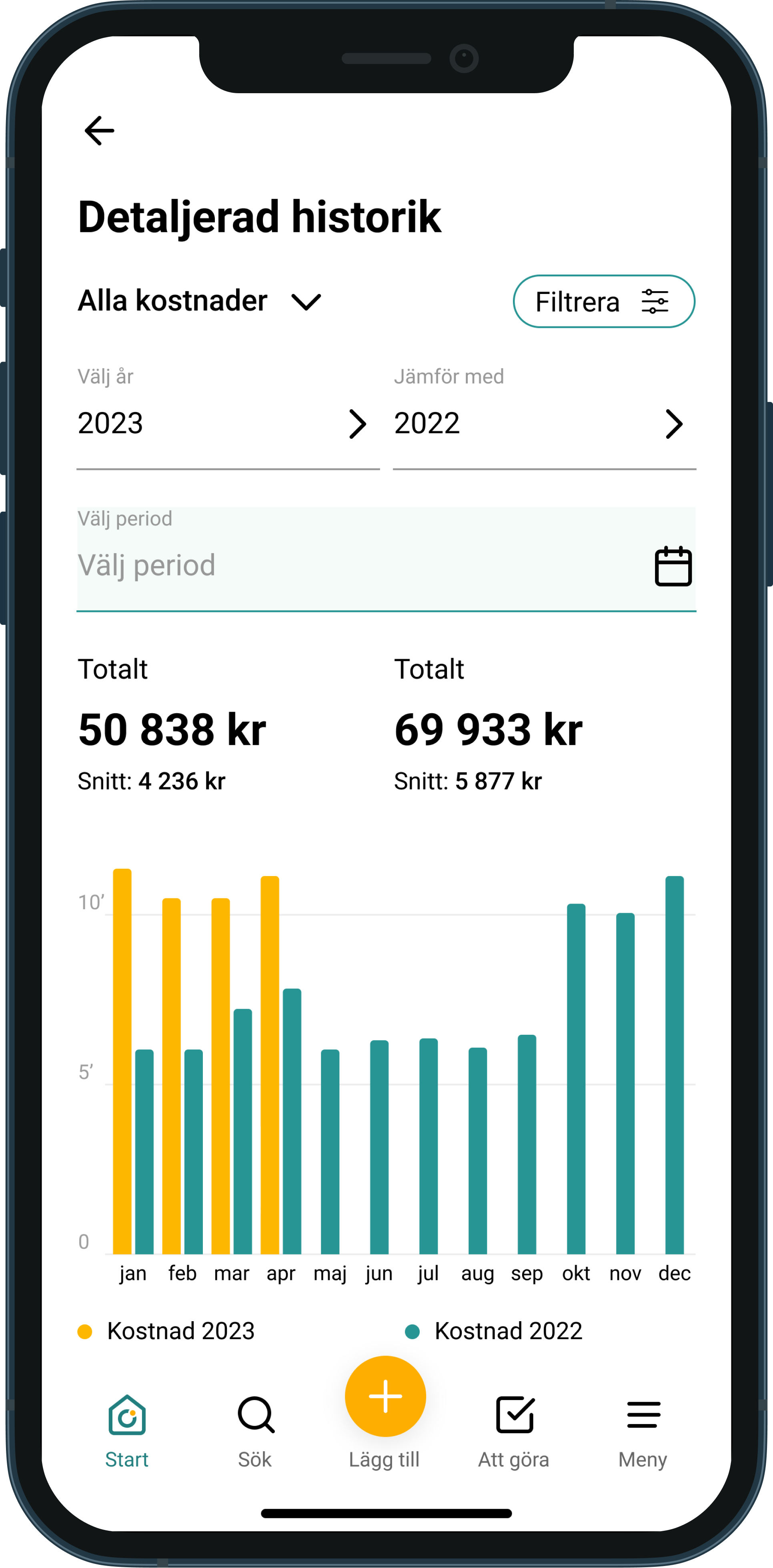Tap the Lägg till plus button
Screen dimensions: 773x1568
[x=385, y=1396]
